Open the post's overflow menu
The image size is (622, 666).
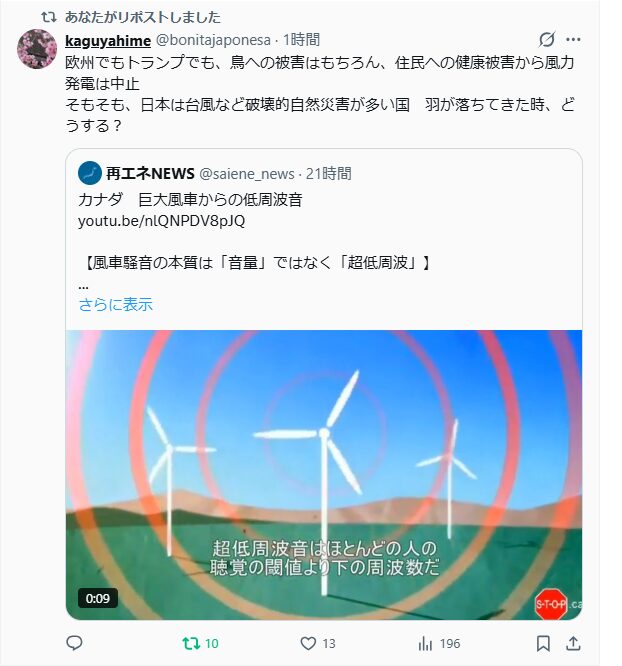573,40
